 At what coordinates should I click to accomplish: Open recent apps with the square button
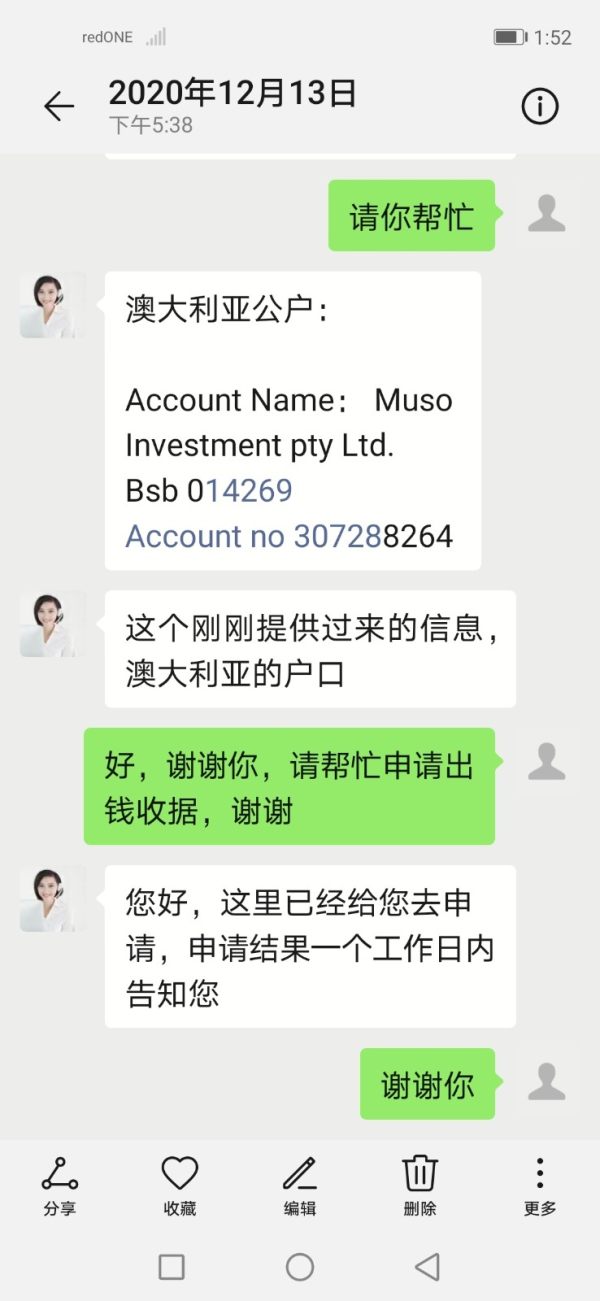pos(172,1267)
